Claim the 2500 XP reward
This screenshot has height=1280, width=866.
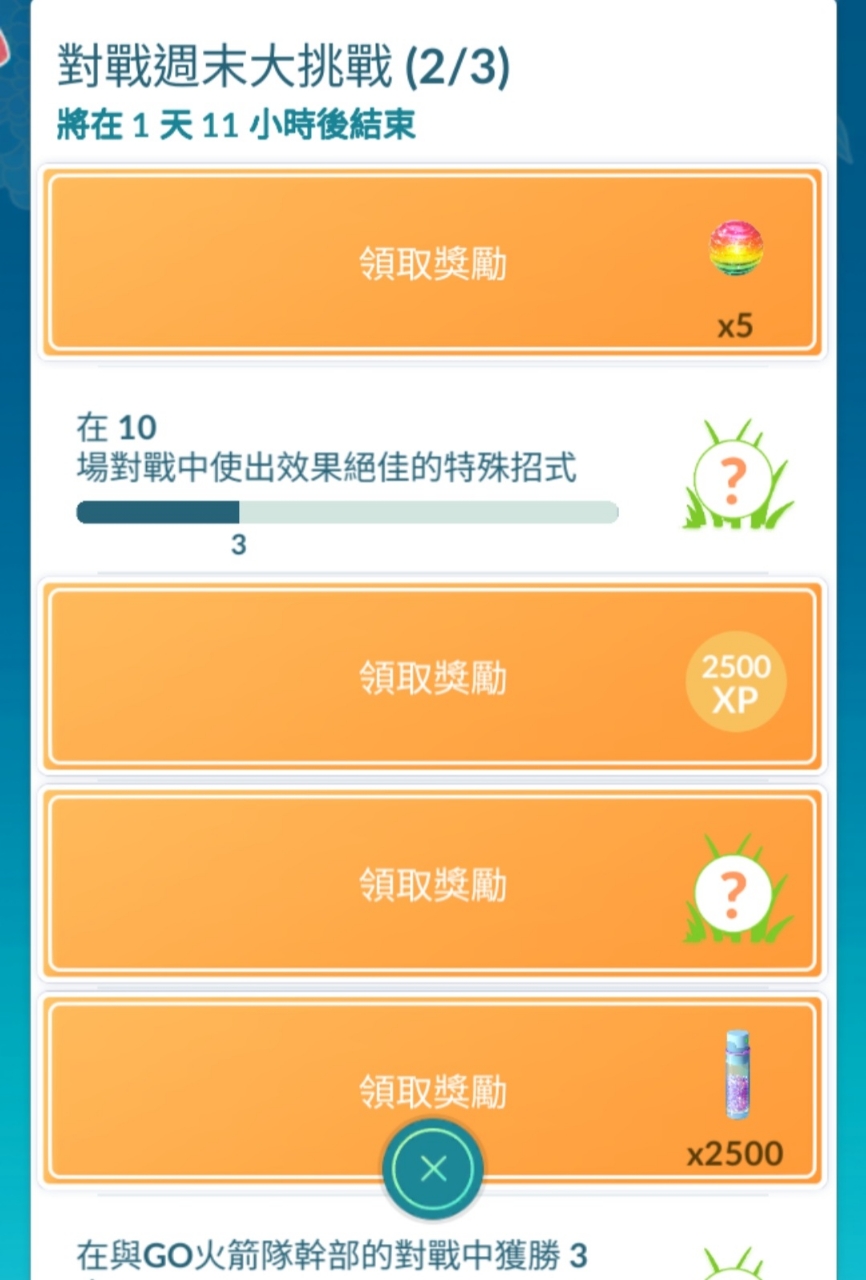(432, 677)
